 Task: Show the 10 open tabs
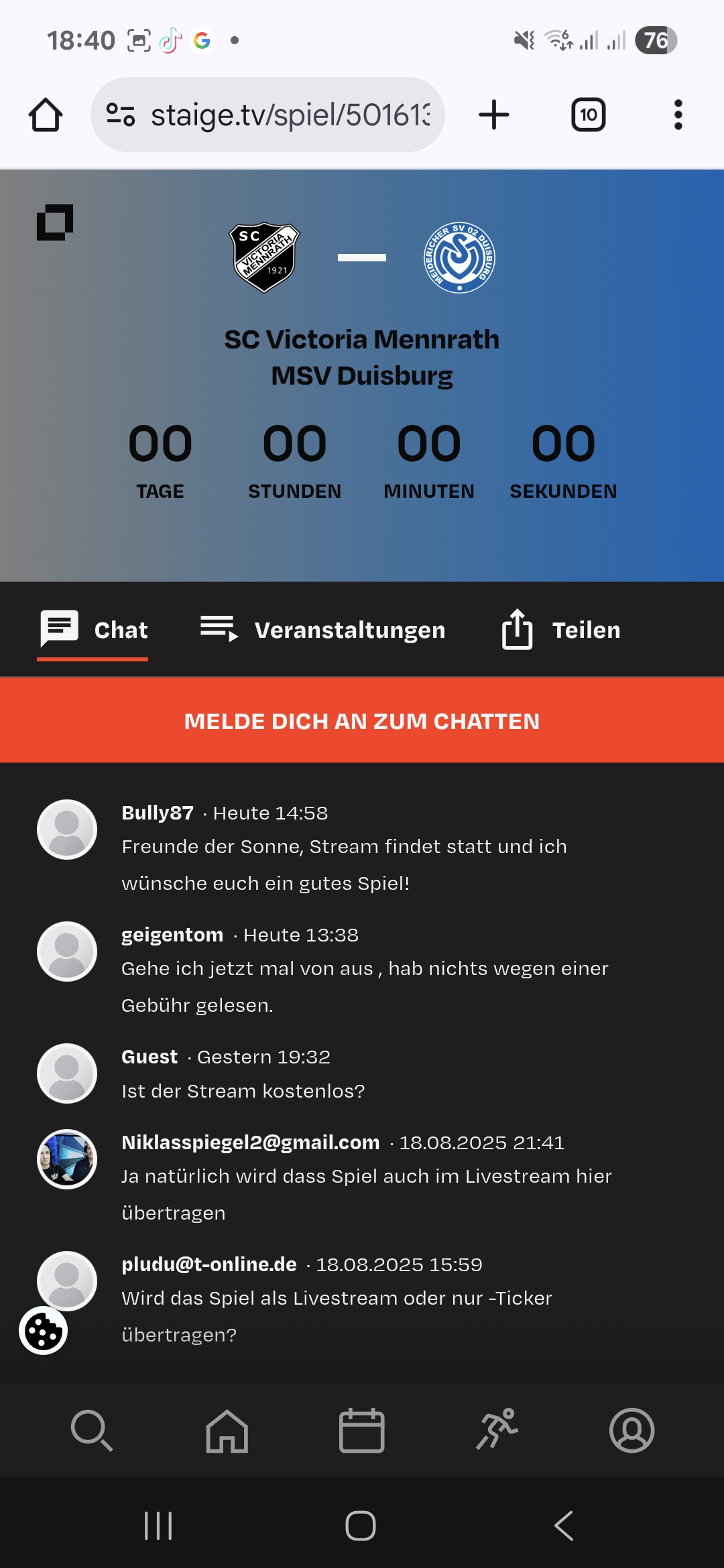pos(588,115)
